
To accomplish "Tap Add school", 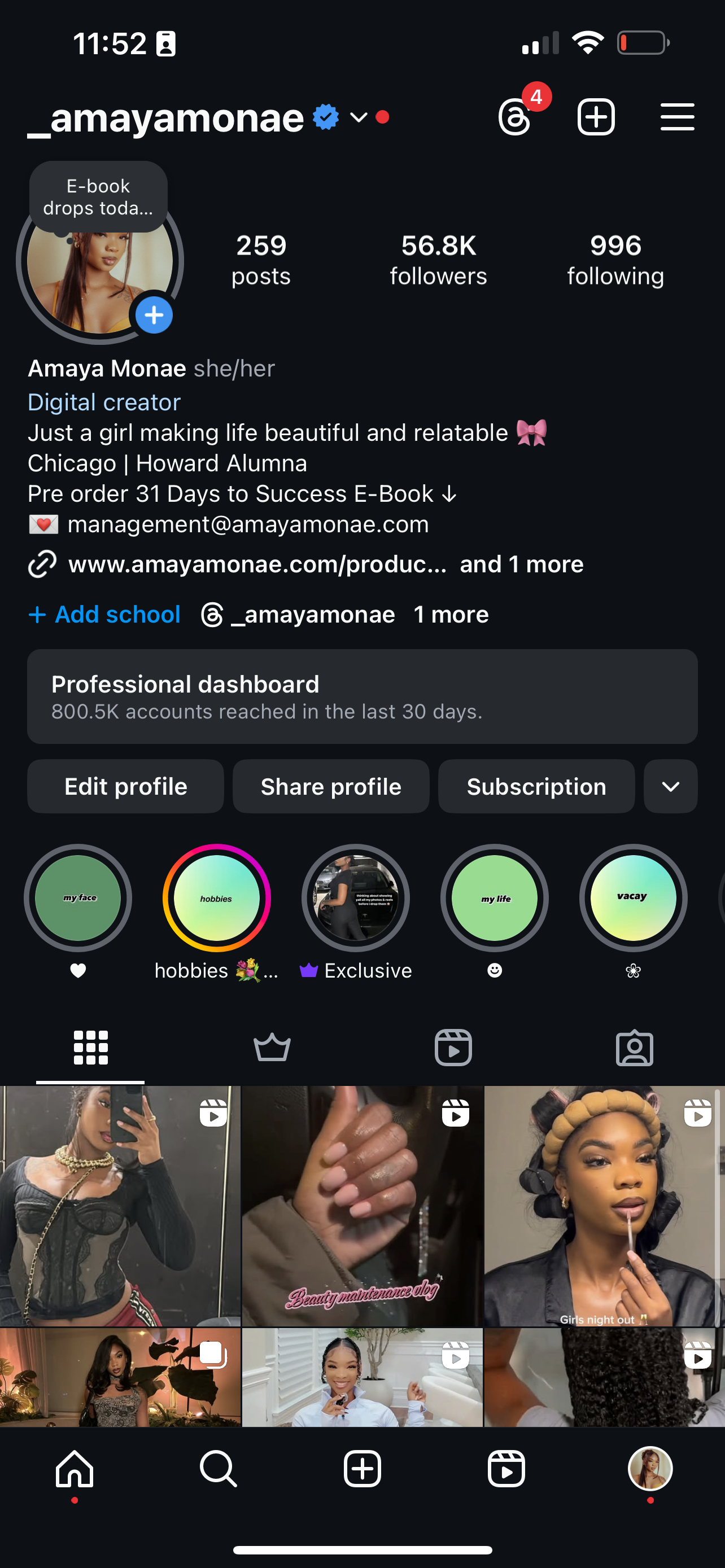I will click(x=104, y=614).
